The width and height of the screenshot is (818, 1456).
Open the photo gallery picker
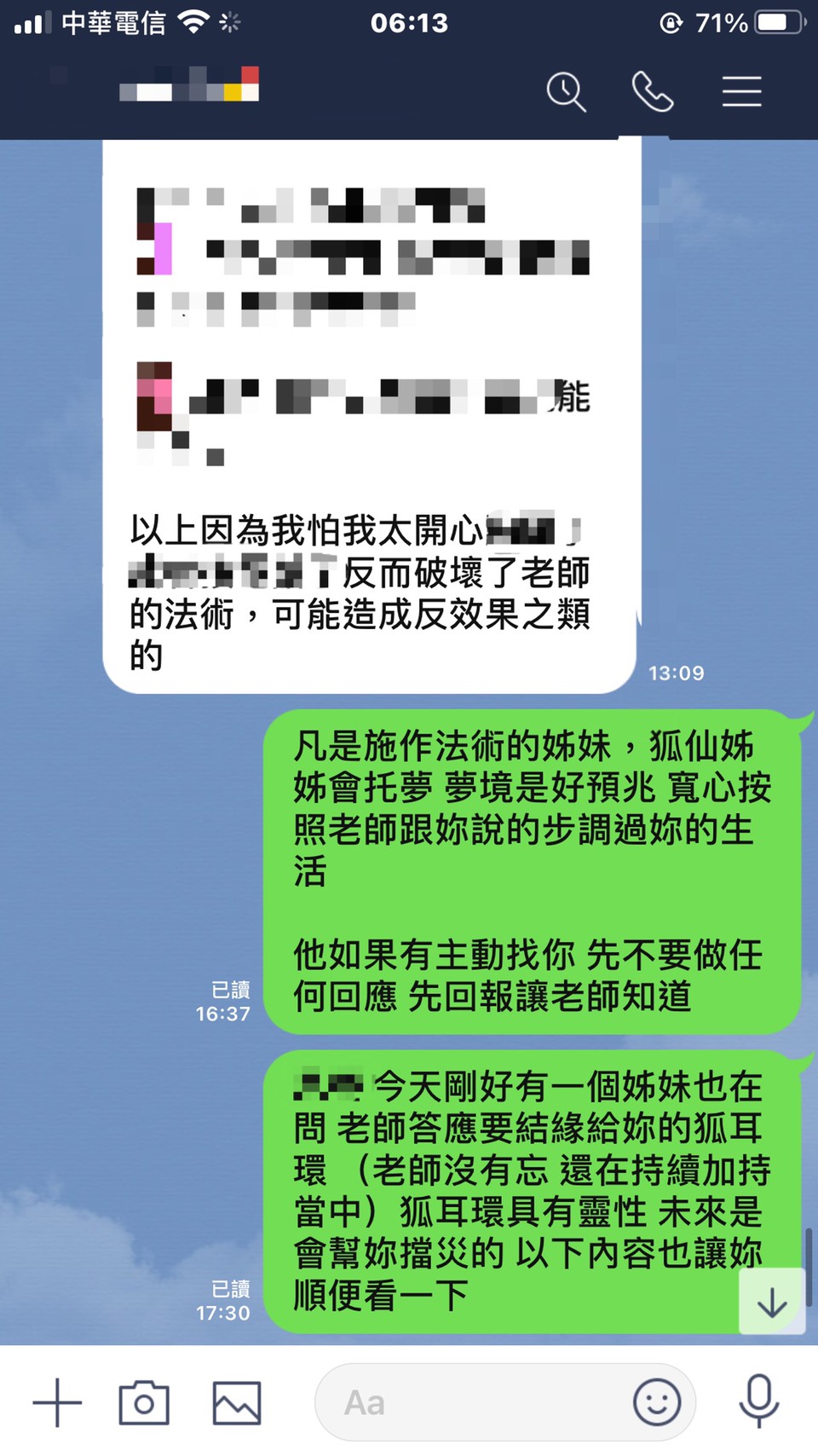tap(236, 1402)
